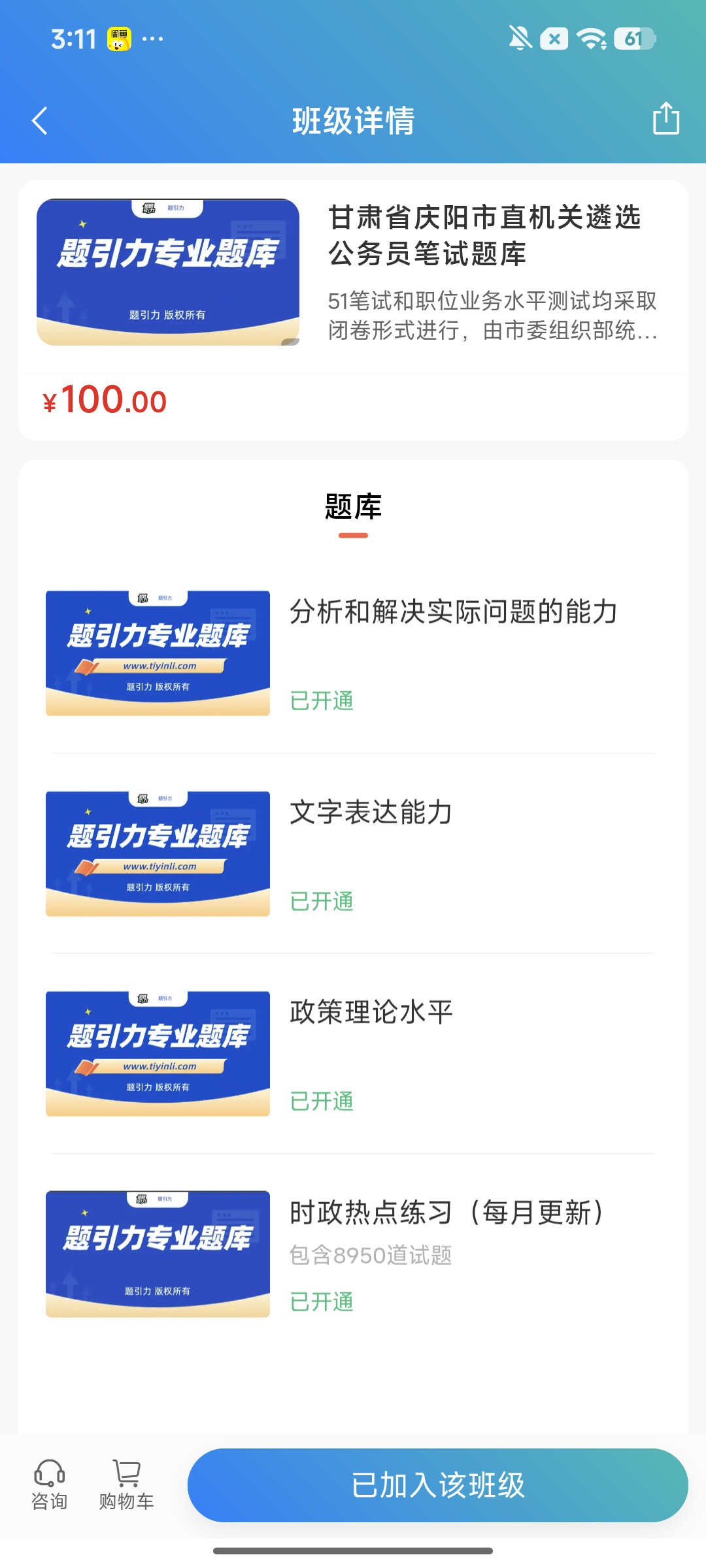
Task: Select the 题库 tab
Action: (353, 508)
